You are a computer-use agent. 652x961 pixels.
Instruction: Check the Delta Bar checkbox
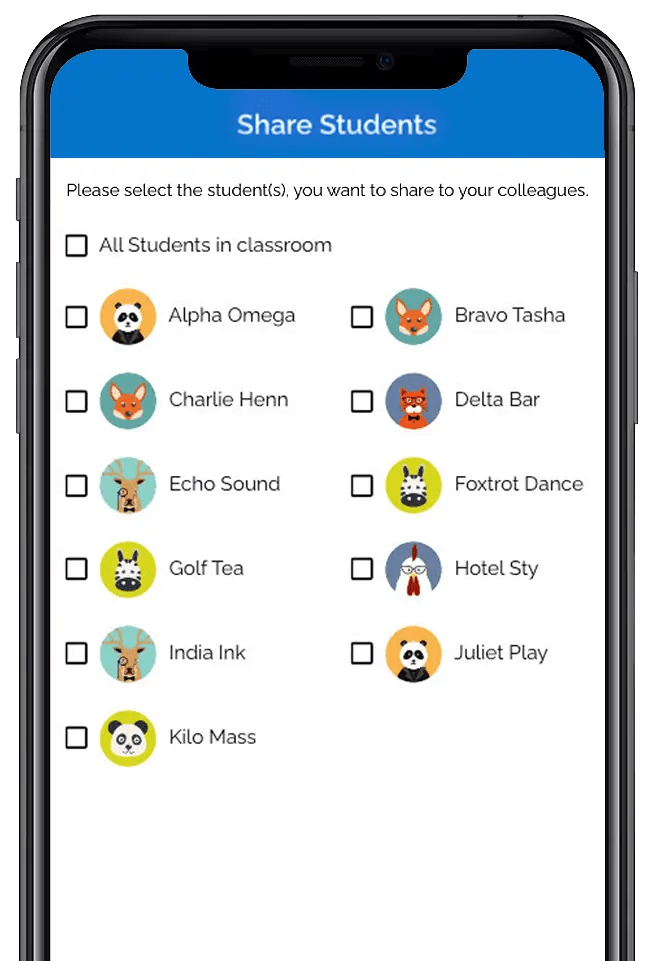coord(362,401)
